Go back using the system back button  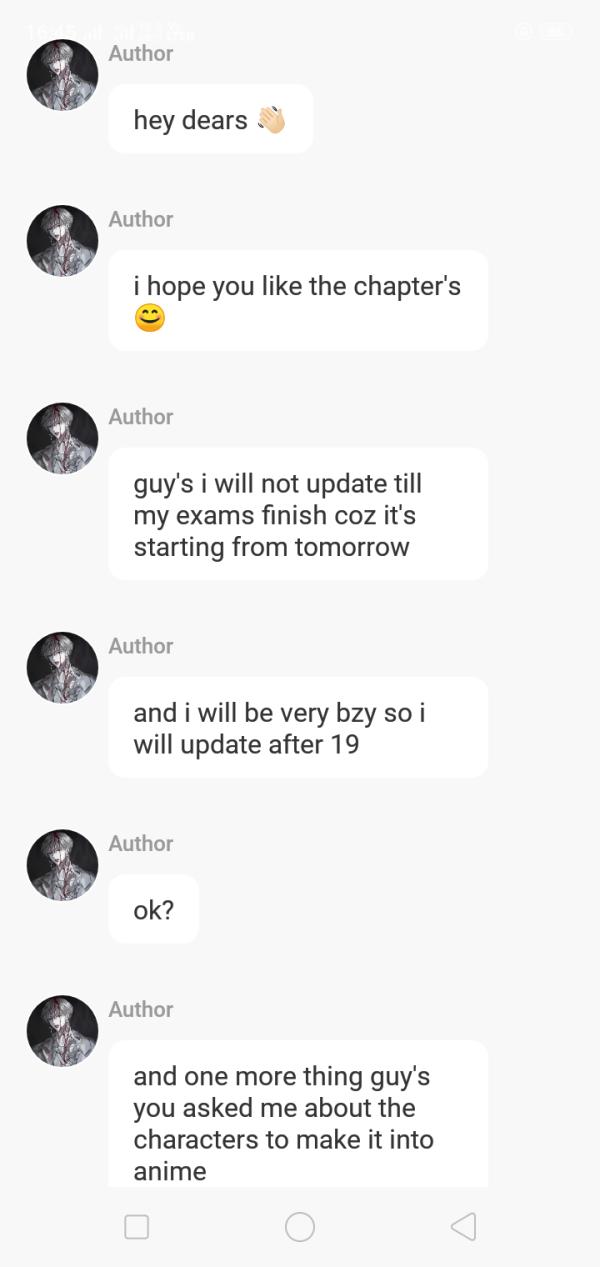463,1227
